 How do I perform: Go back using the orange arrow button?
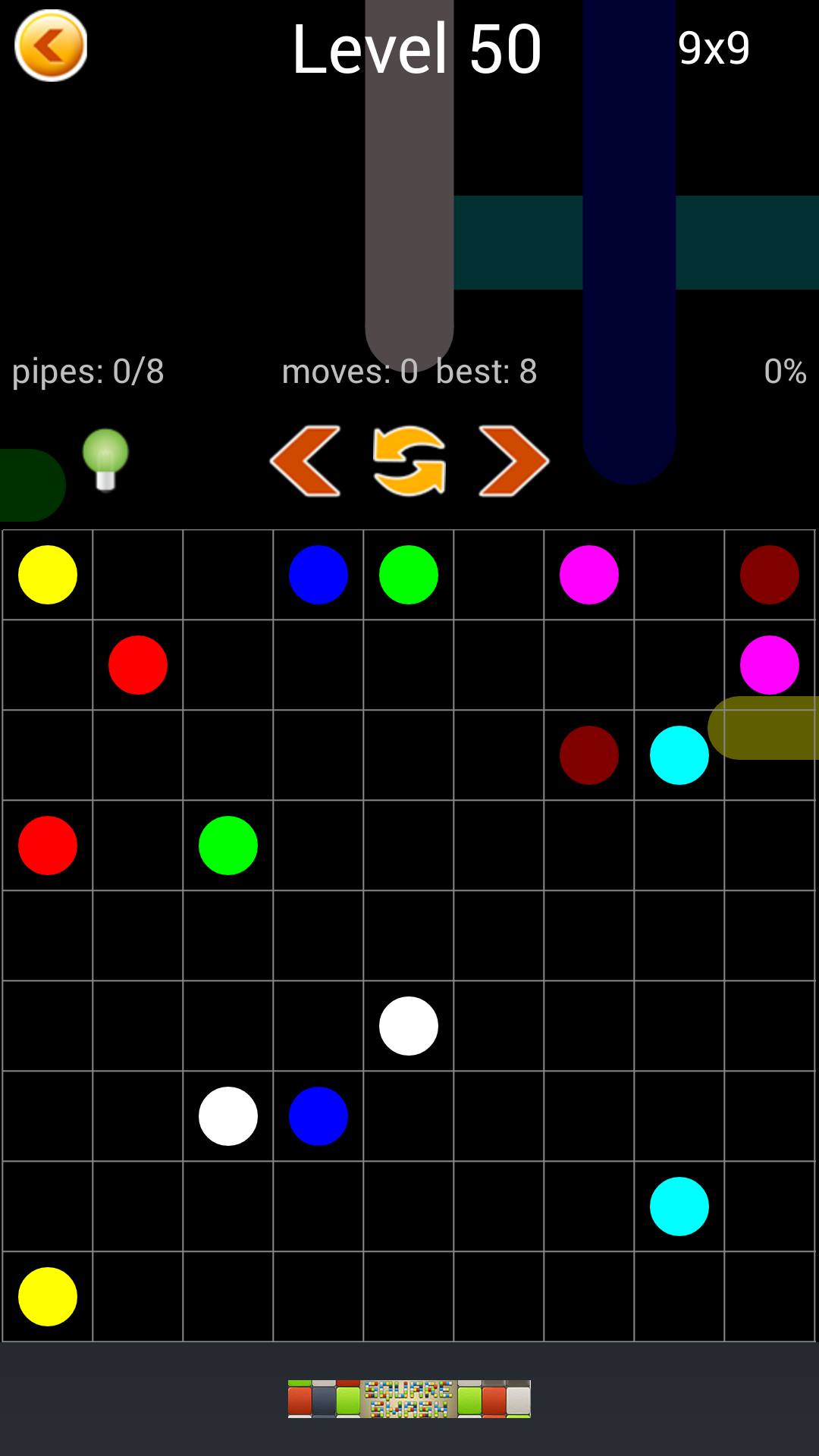[51, 46]
